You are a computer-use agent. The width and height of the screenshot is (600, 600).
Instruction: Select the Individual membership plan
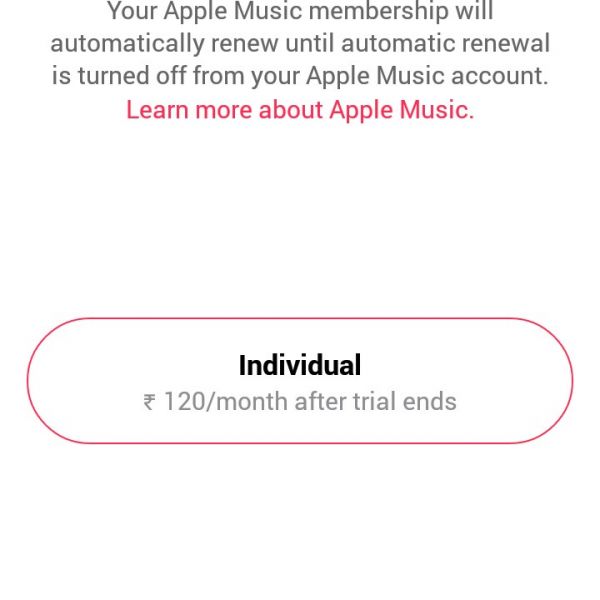300,381
